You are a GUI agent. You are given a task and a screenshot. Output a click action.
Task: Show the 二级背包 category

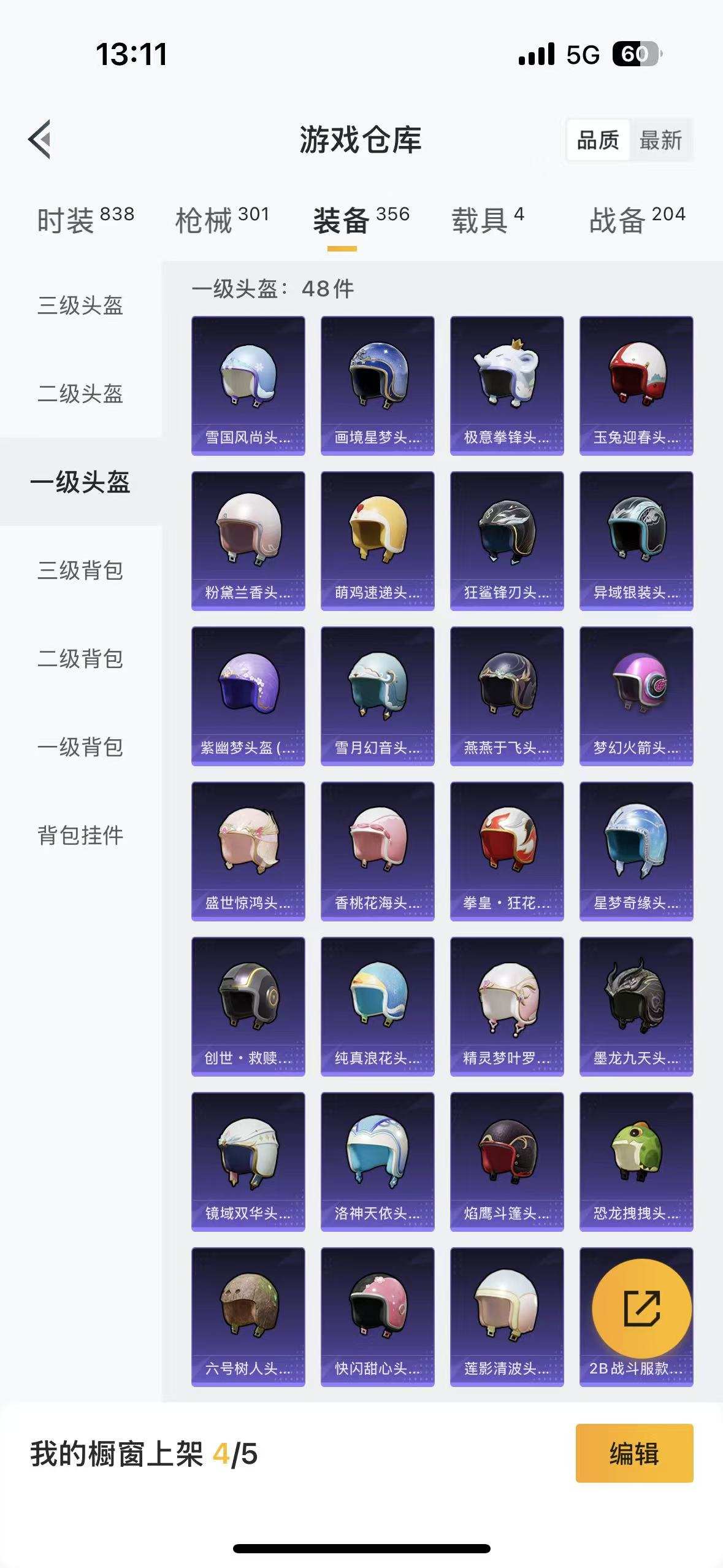80,658
